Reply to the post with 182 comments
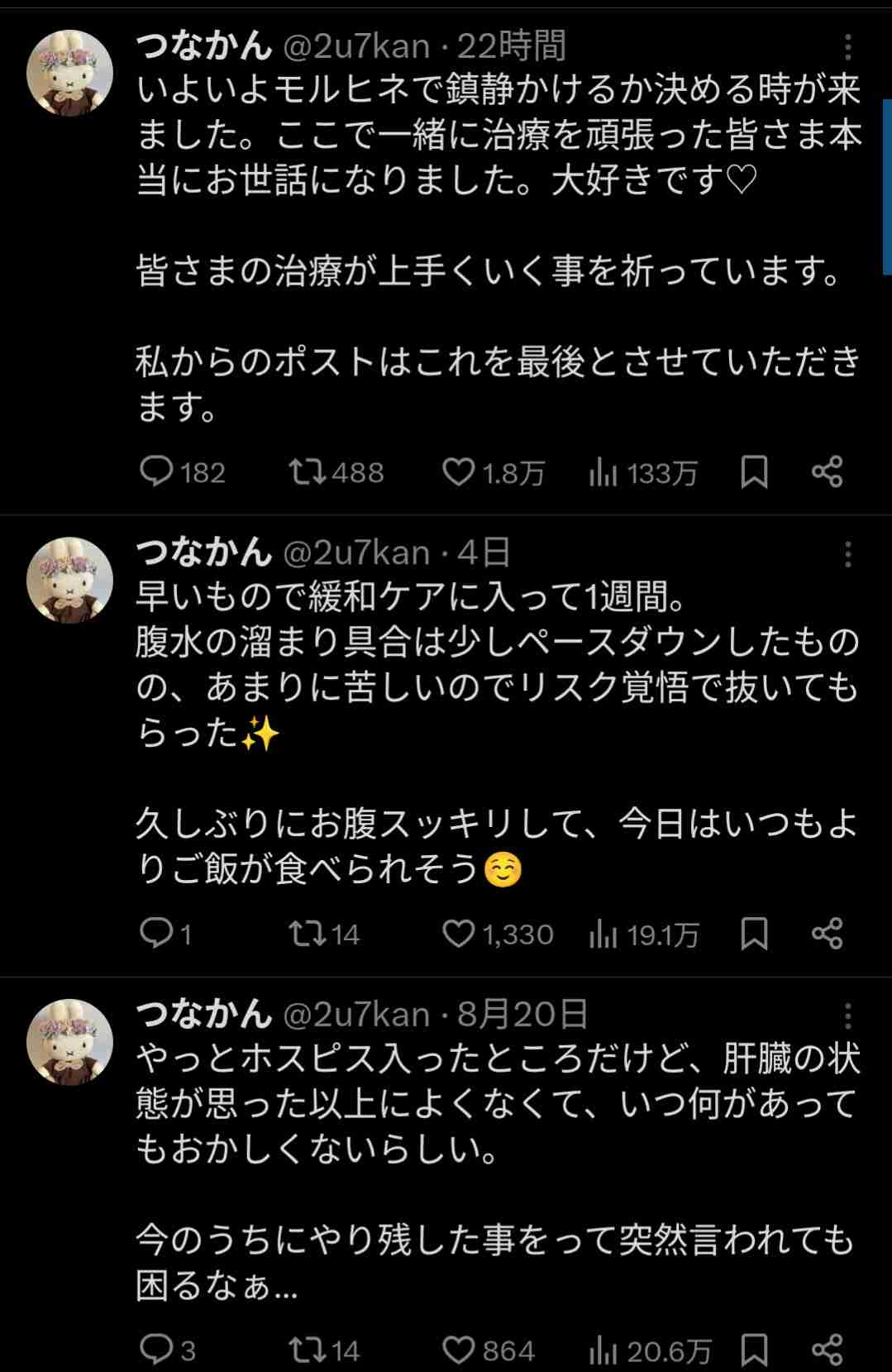This screenshot has width=892, height=1372. tap(155, 471)
